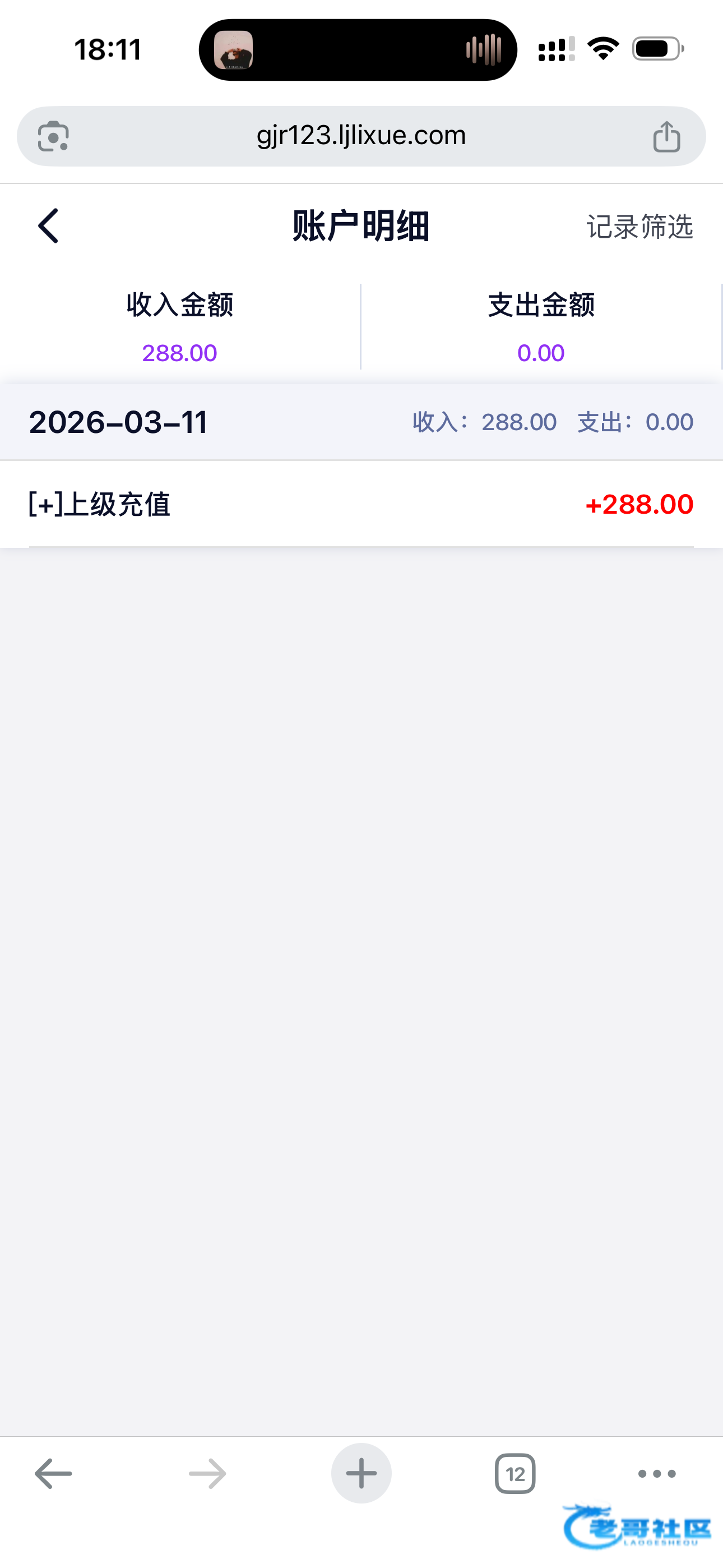The height and width of the screenshot is (1568, 723).
Task: Open 记录筛选 record filter
Action: tap(639, 227)
